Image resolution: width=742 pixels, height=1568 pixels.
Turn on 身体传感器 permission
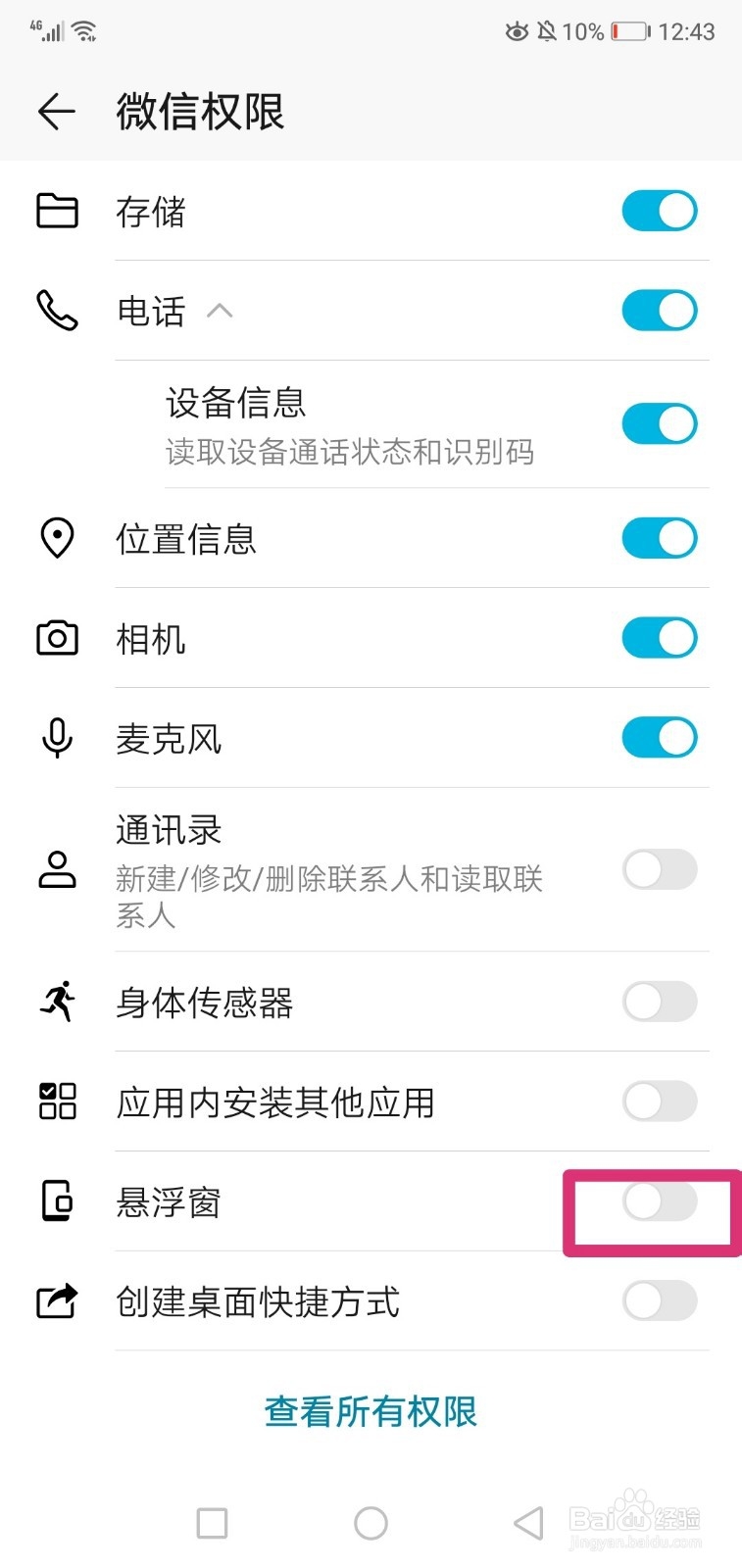[660, 1002]
